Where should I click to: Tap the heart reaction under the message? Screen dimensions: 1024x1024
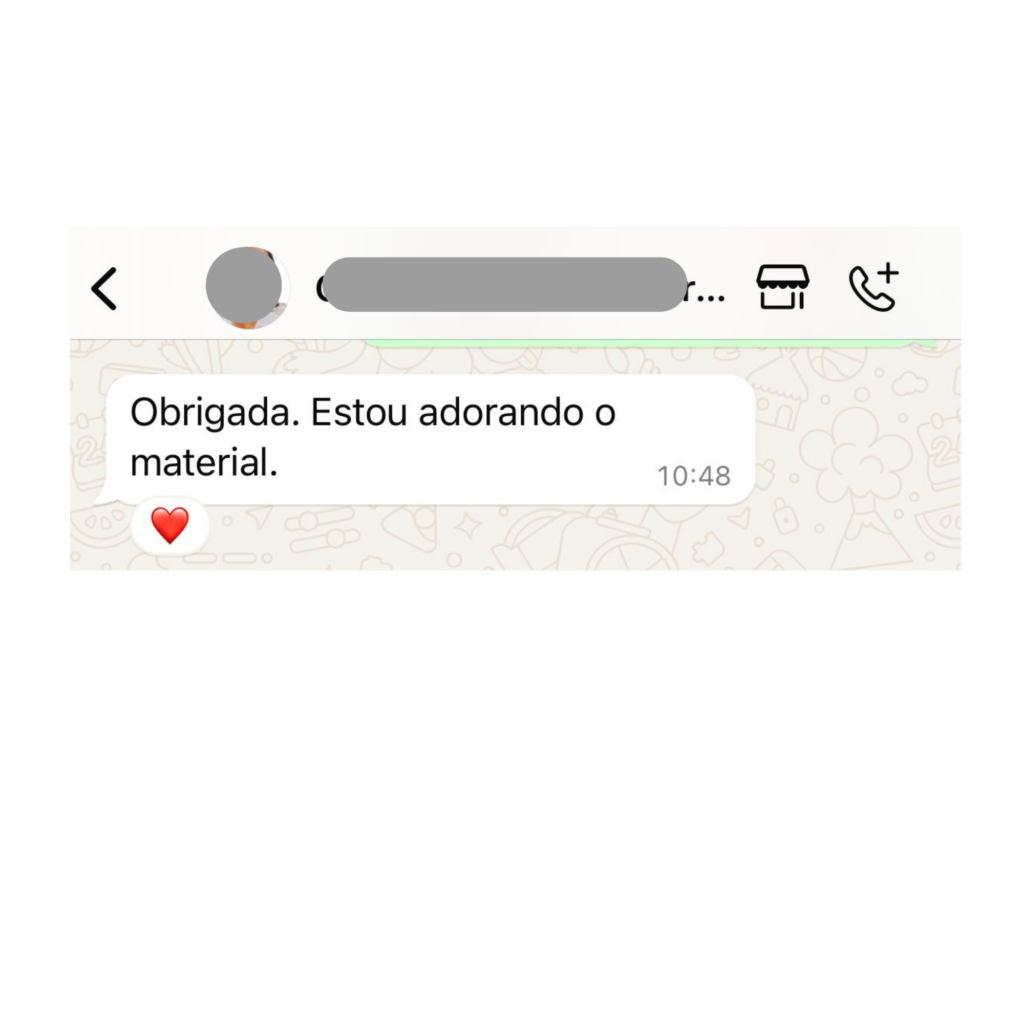pyautogui.click(x=170, y=524)
